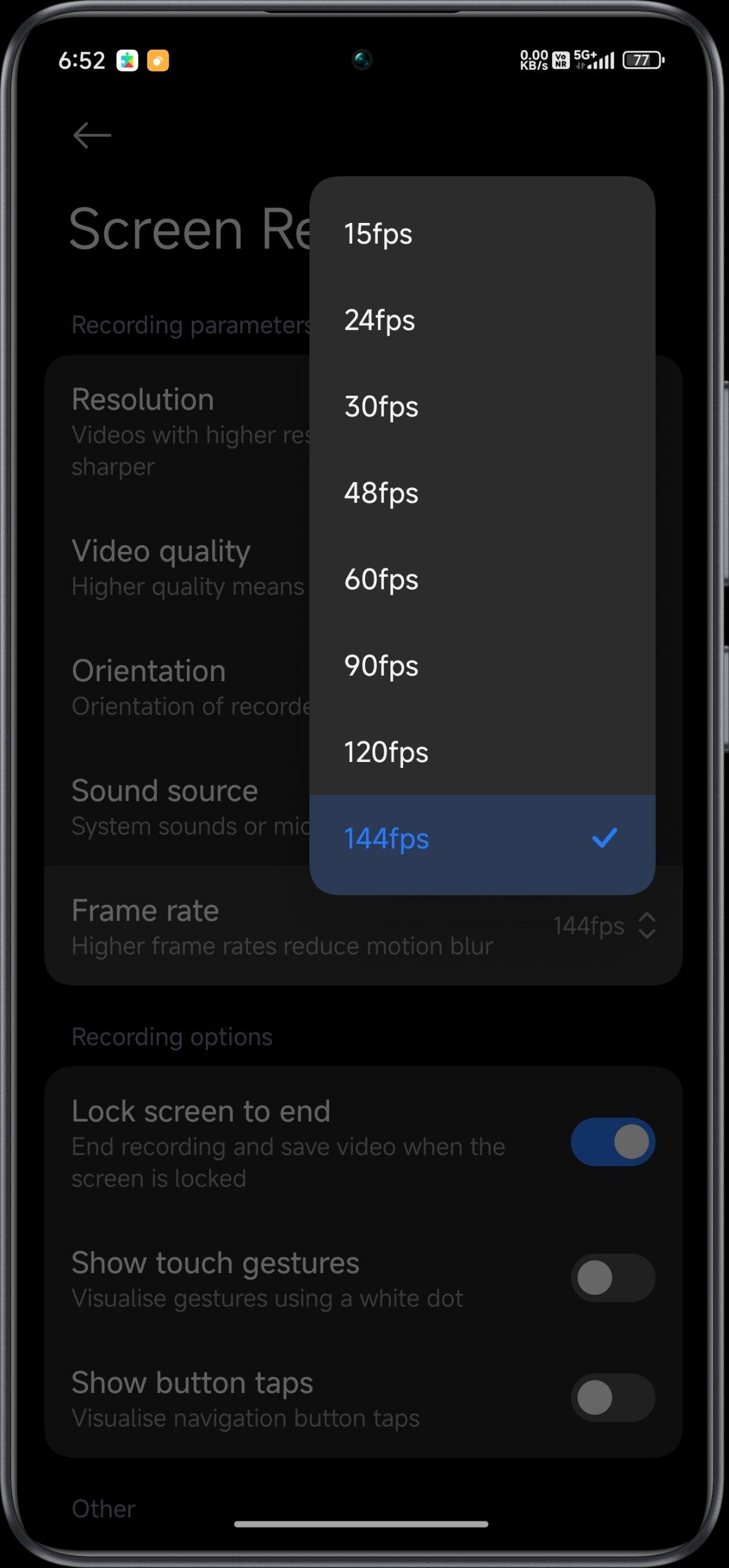Disable Lock screen to end switch

tap(613, 1142)
